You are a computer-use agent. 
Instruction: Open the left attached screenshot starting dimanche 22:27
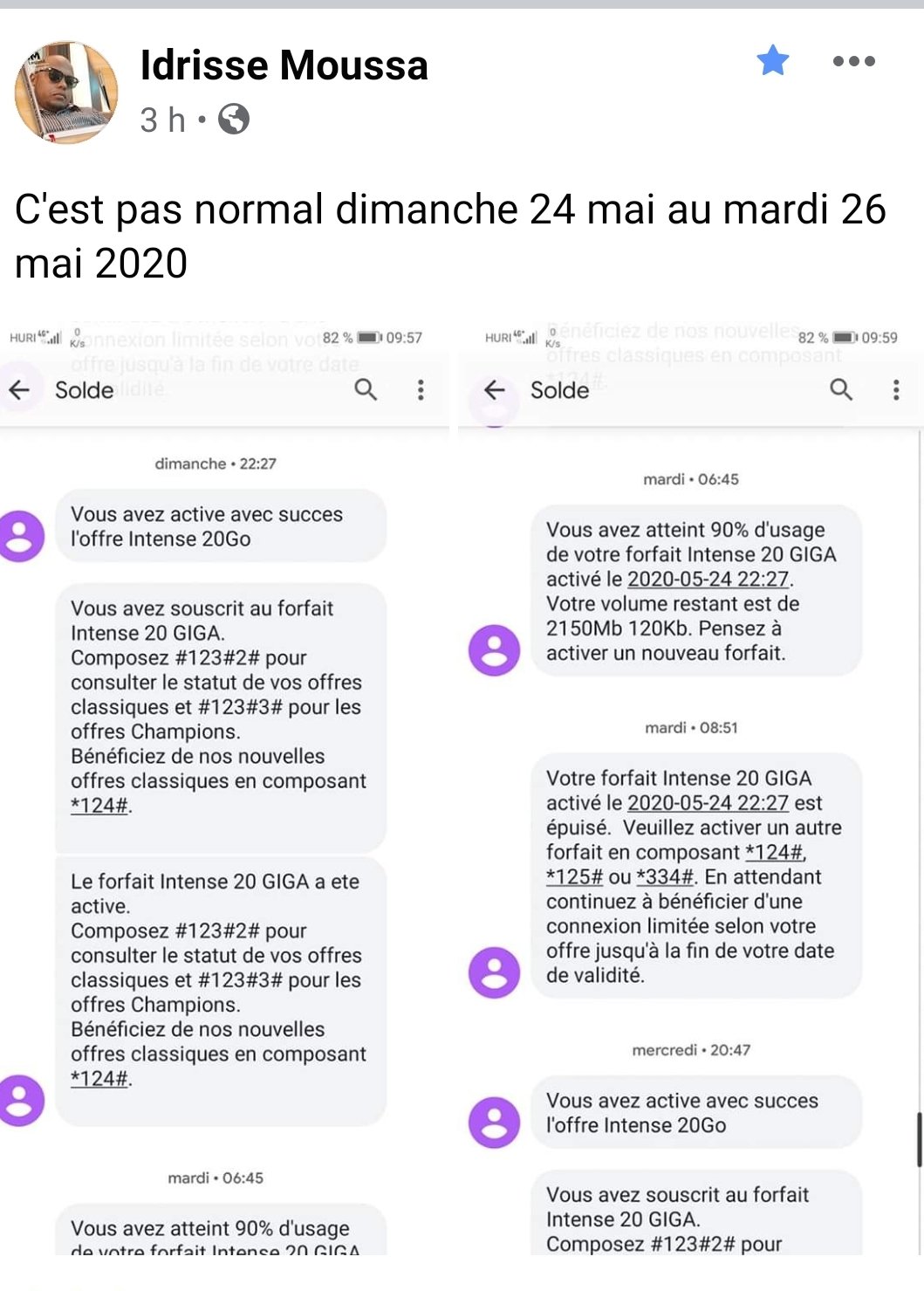225,786
